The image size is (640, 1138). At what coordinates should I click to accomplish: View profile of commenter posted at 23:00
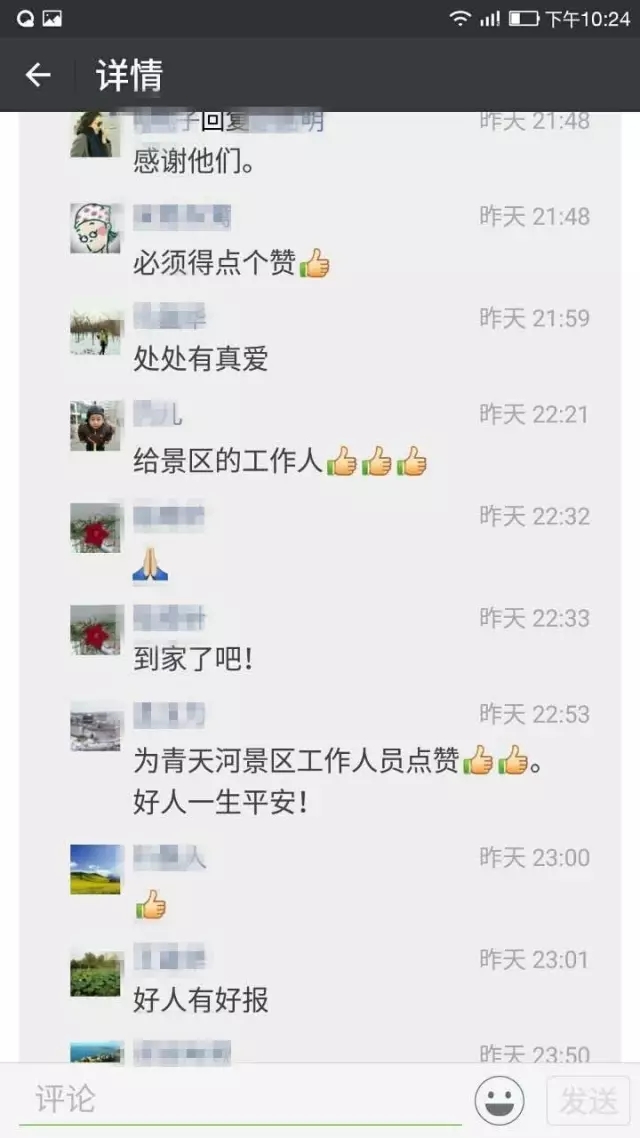tap(96, 869)
